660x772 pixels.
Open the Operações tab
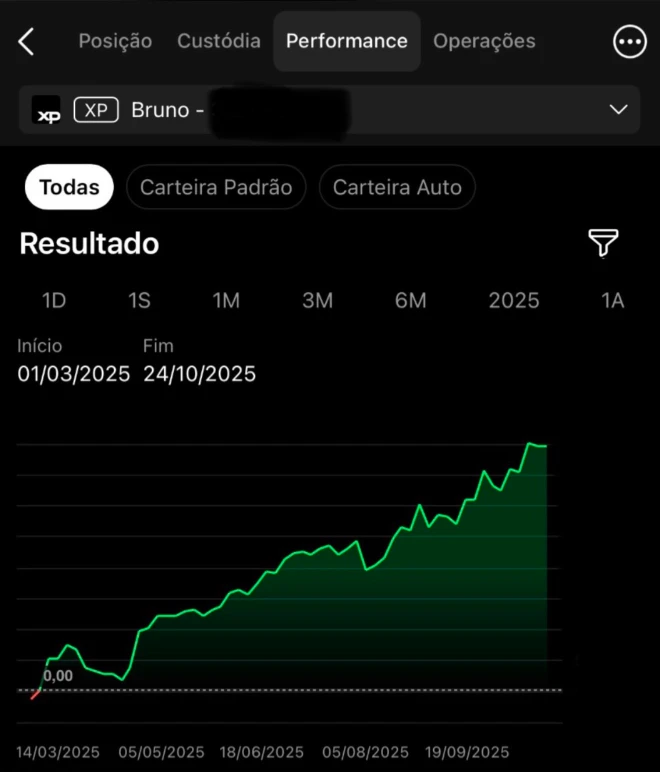(484, 41)
